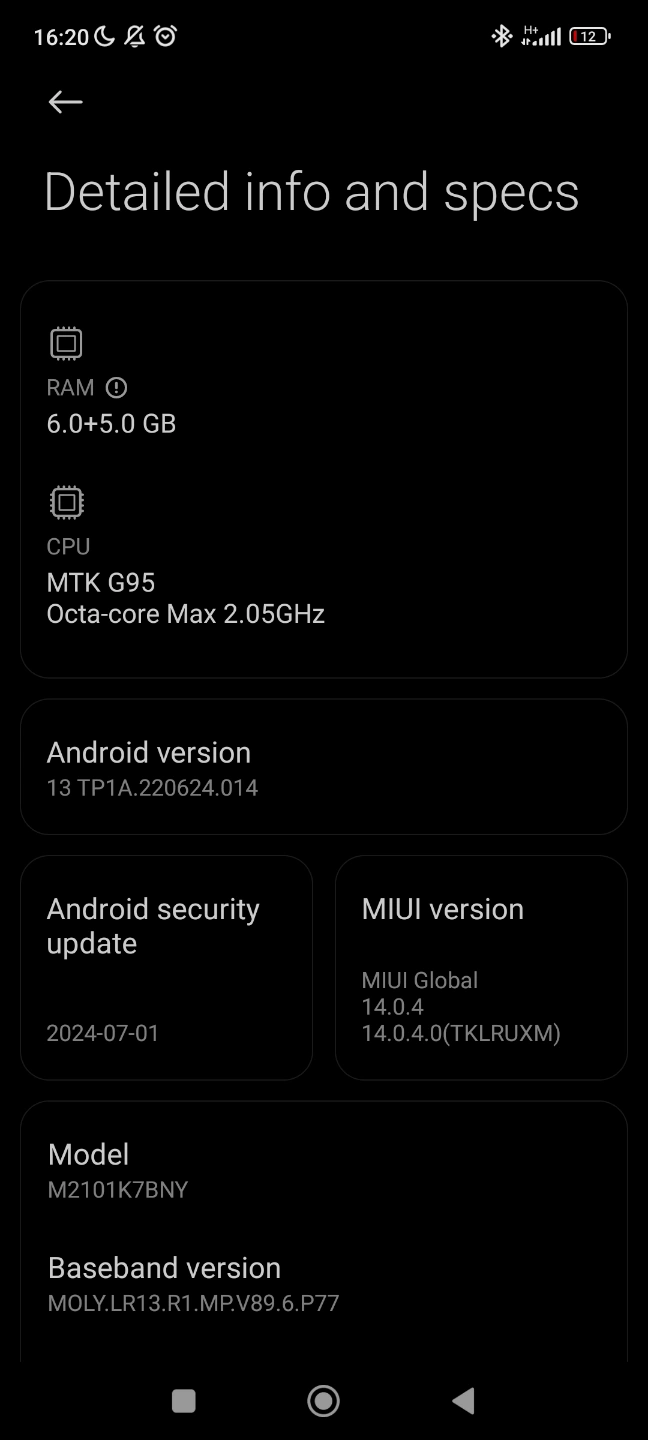
Task: Tap the Baseband version row
Action: [324, 1284]
